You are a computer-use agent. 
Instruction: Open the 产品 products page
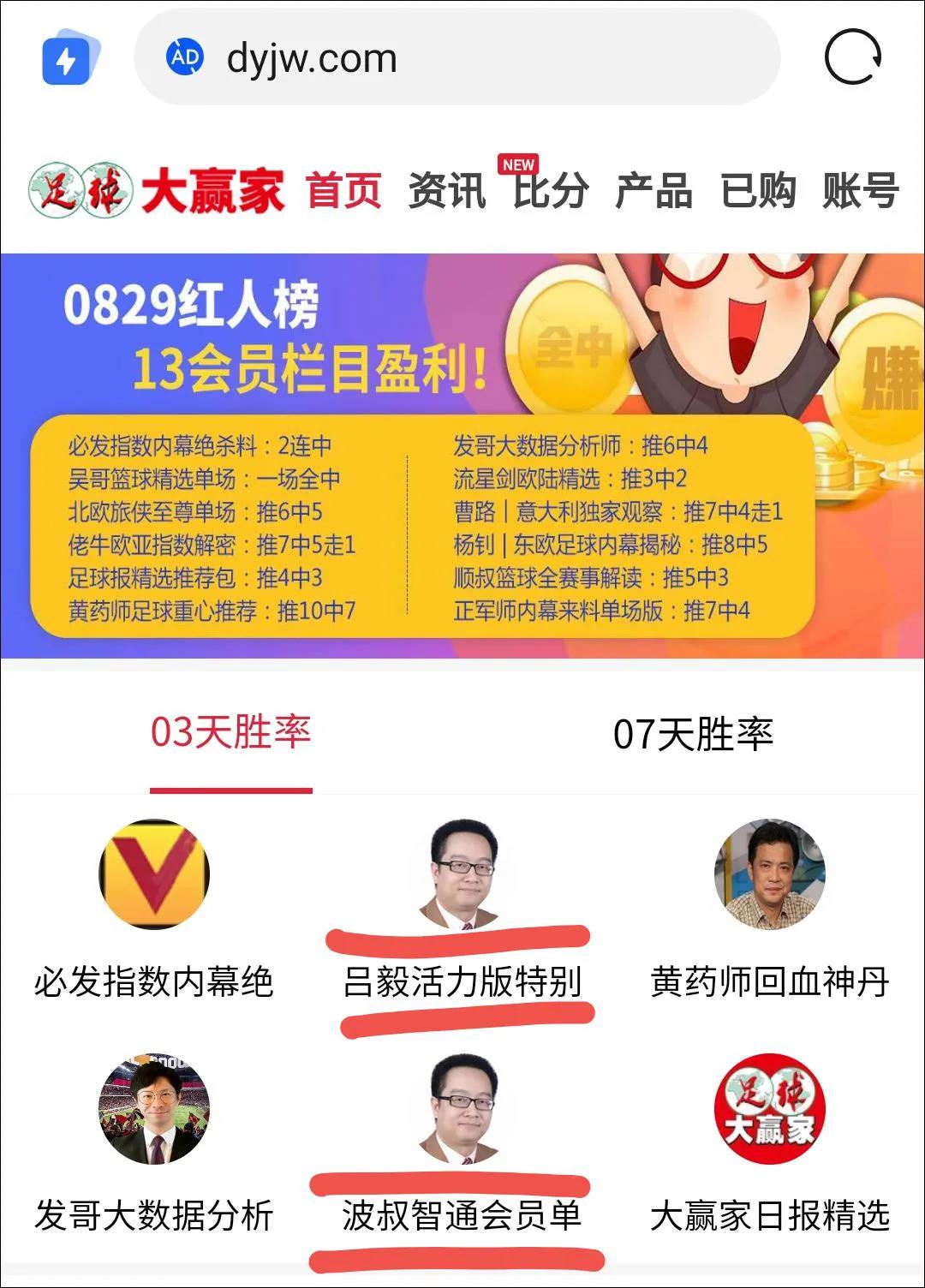point(653,190)
